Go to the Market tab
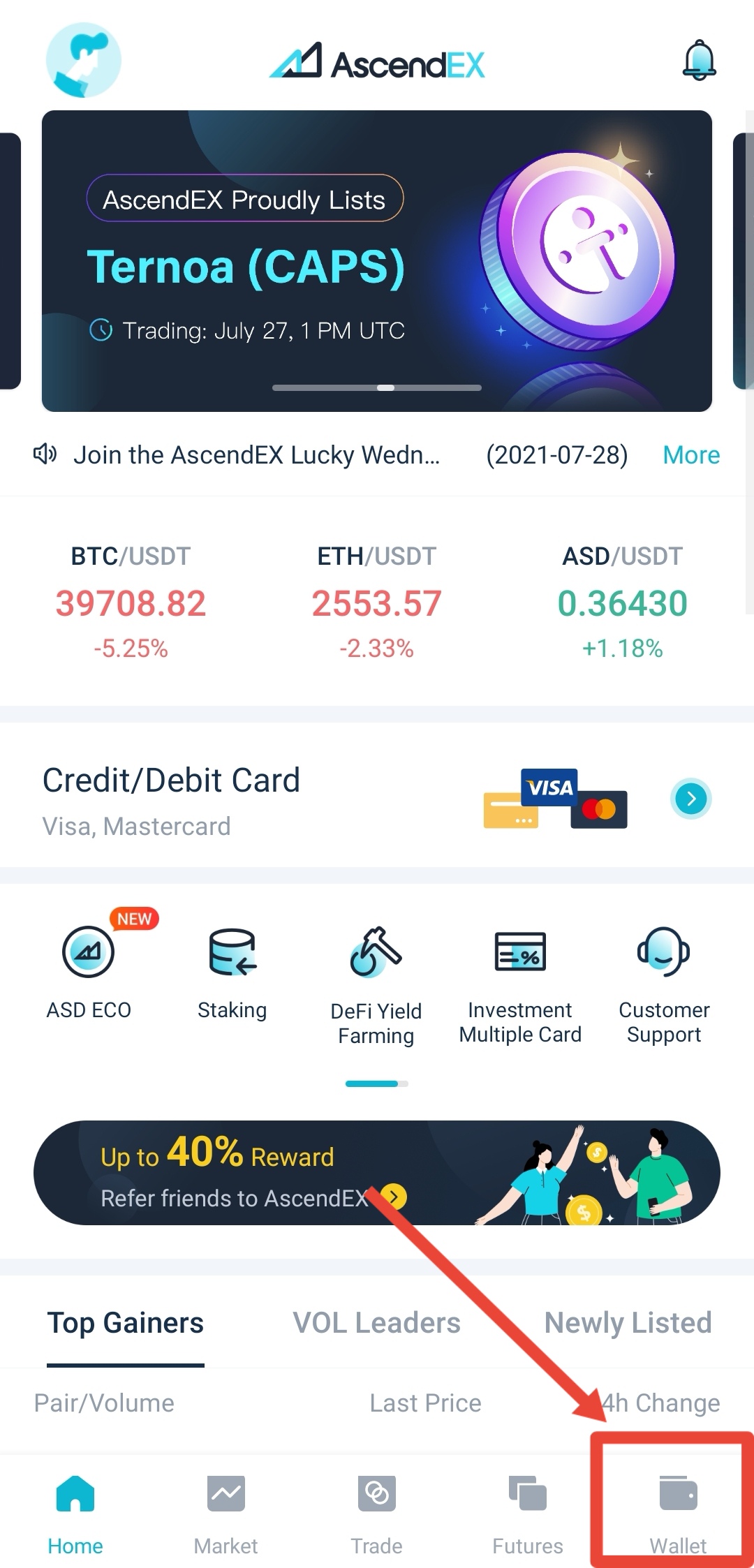This screenshot has width=754, height=1568. 226,1511
